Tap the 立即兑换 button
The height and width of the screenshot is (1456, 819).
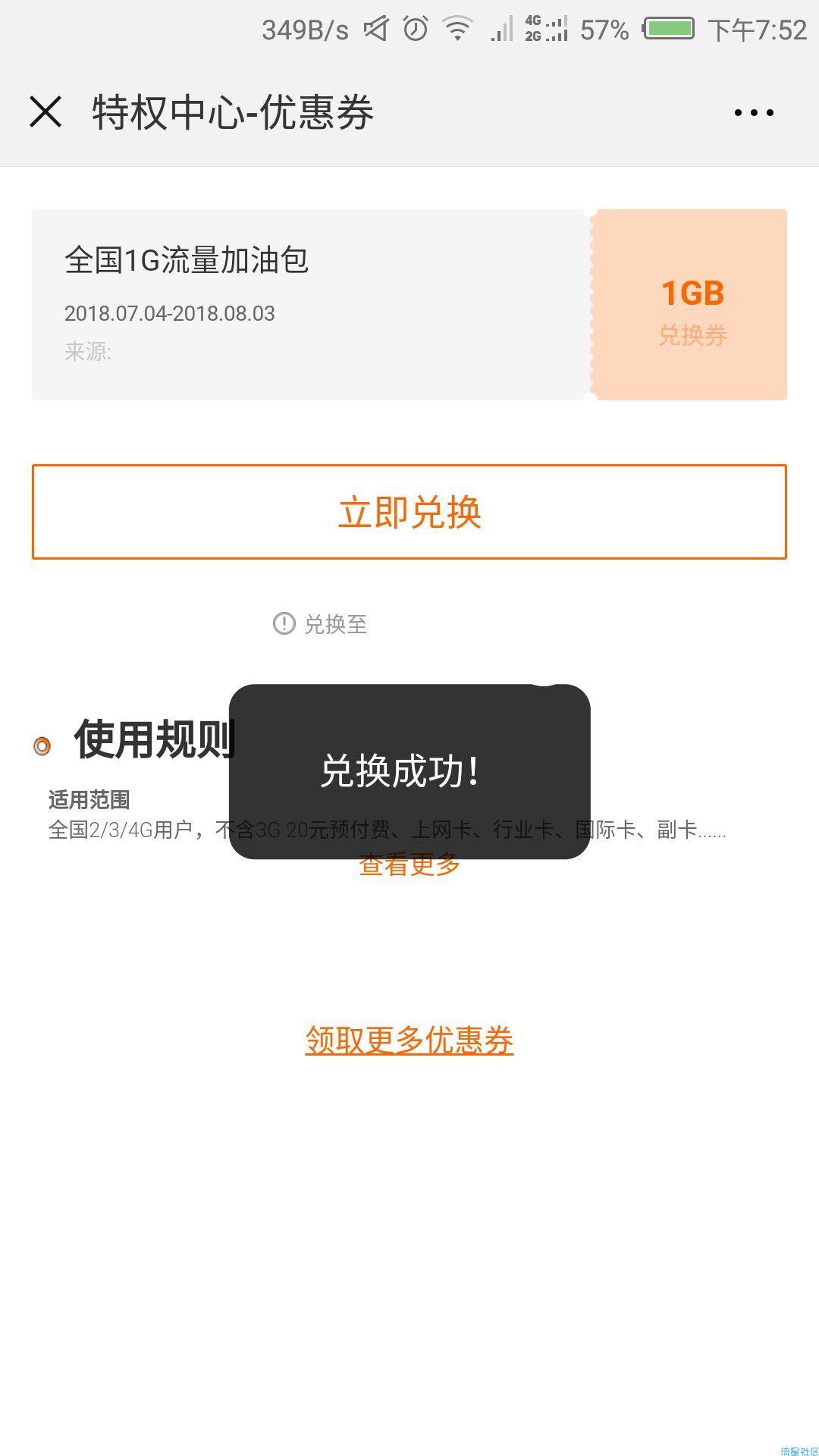tap(409, 512)
